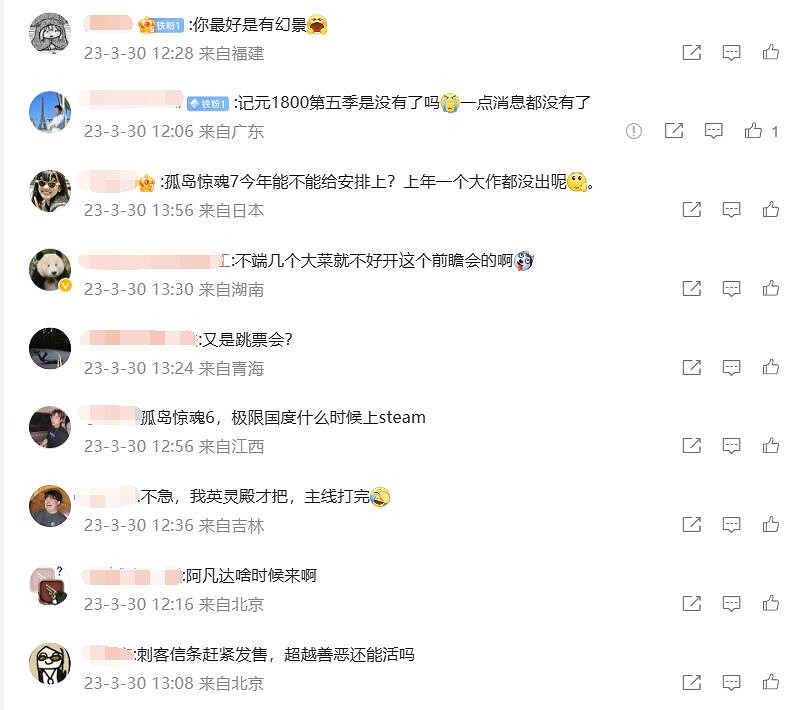This screenshot has height=710, width=798.
Task: Share the comment about 刺客信条
Action: pos(691,683)
